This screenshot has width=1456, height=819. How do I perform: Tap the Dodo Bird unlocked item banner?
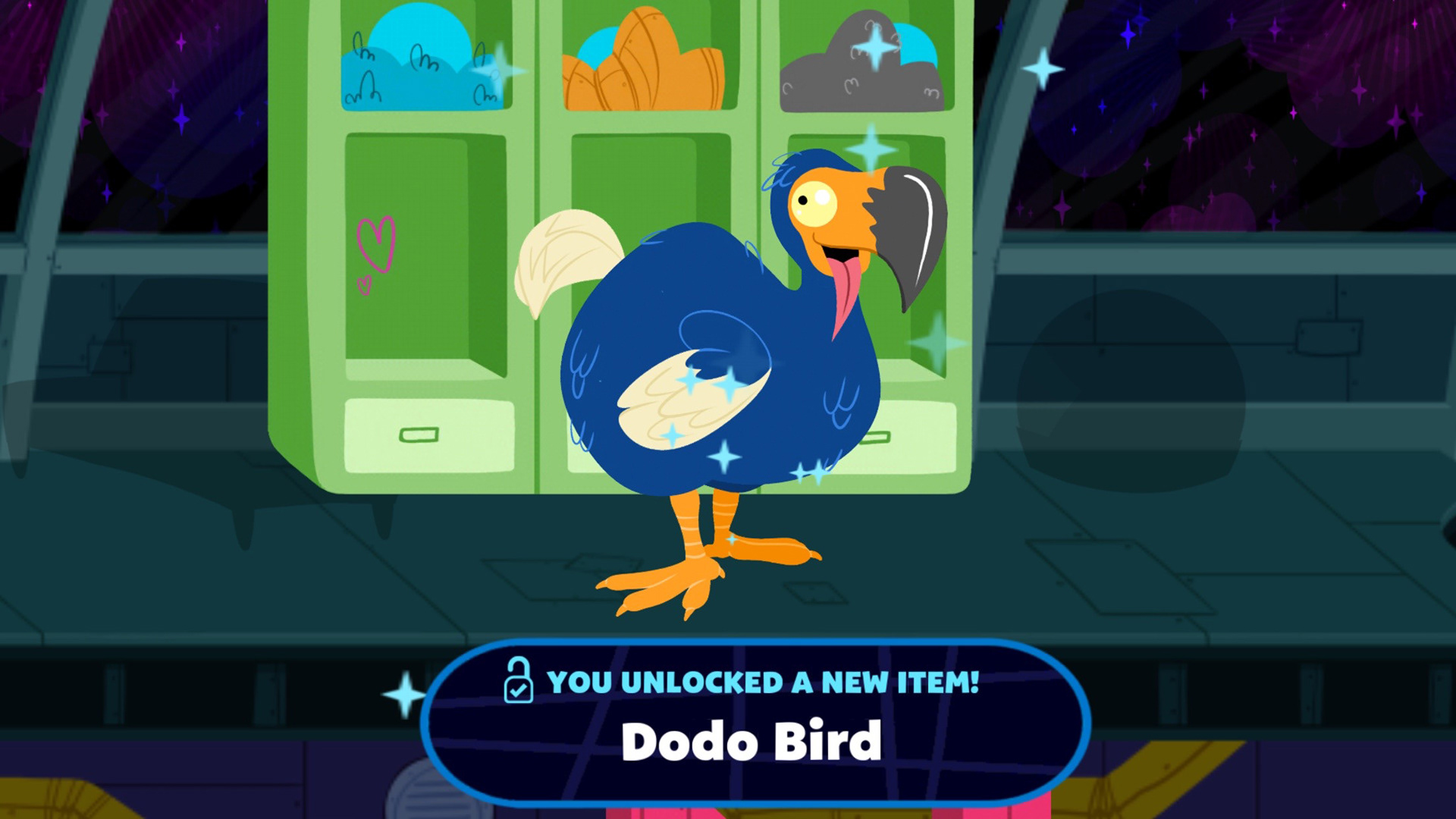(755, 721)
